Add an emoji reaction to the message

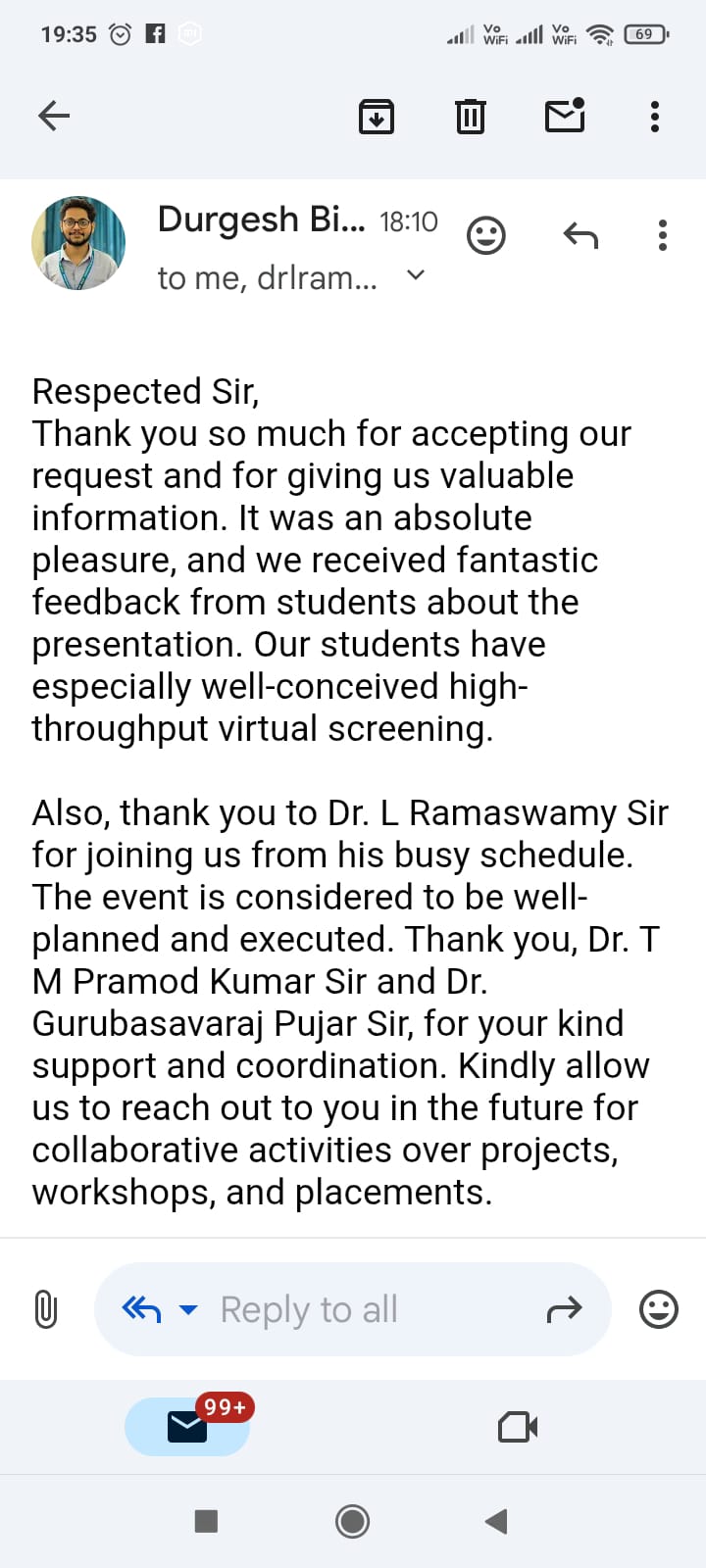485,236
